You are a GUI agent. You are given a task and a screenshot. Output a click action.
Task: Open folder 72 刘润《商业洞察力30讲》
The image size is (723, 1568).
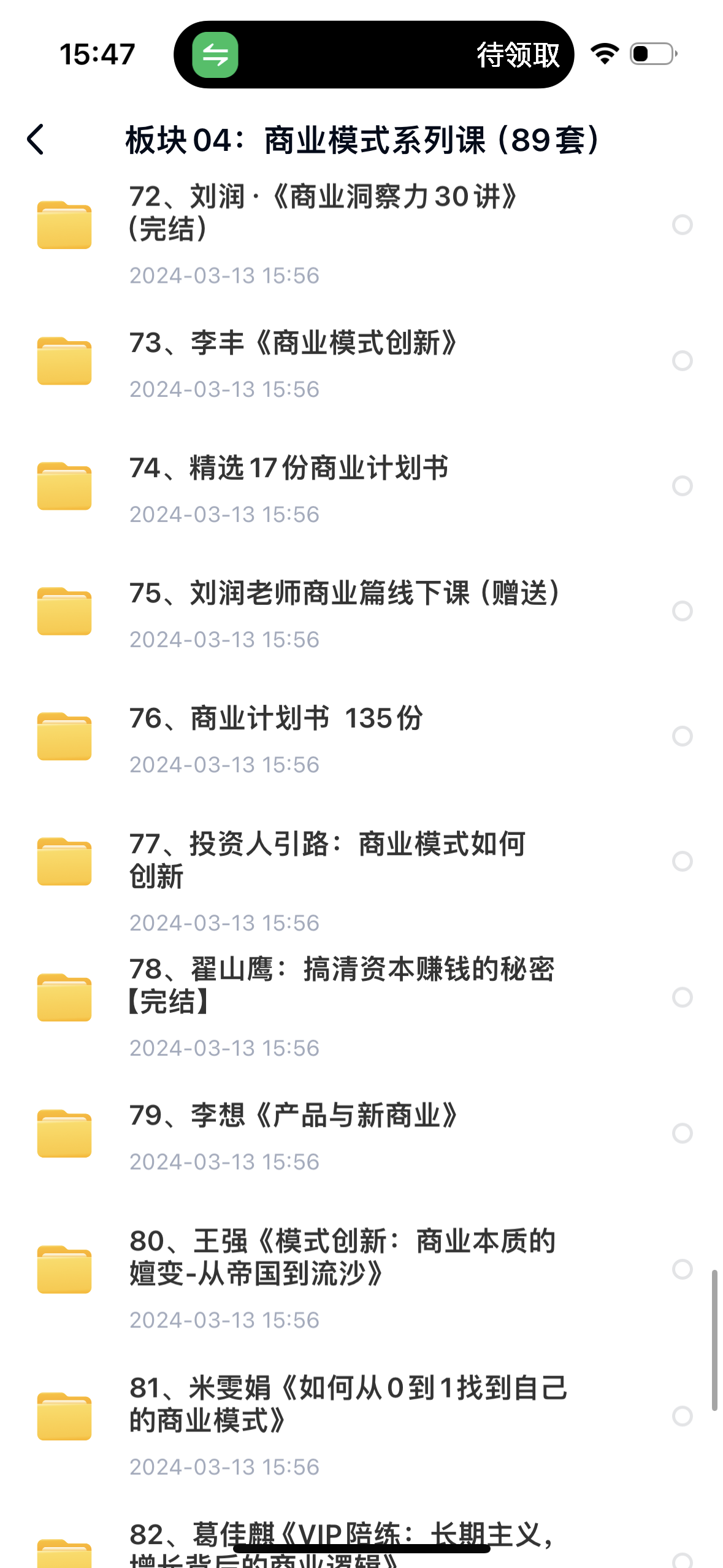coord(324,212)
